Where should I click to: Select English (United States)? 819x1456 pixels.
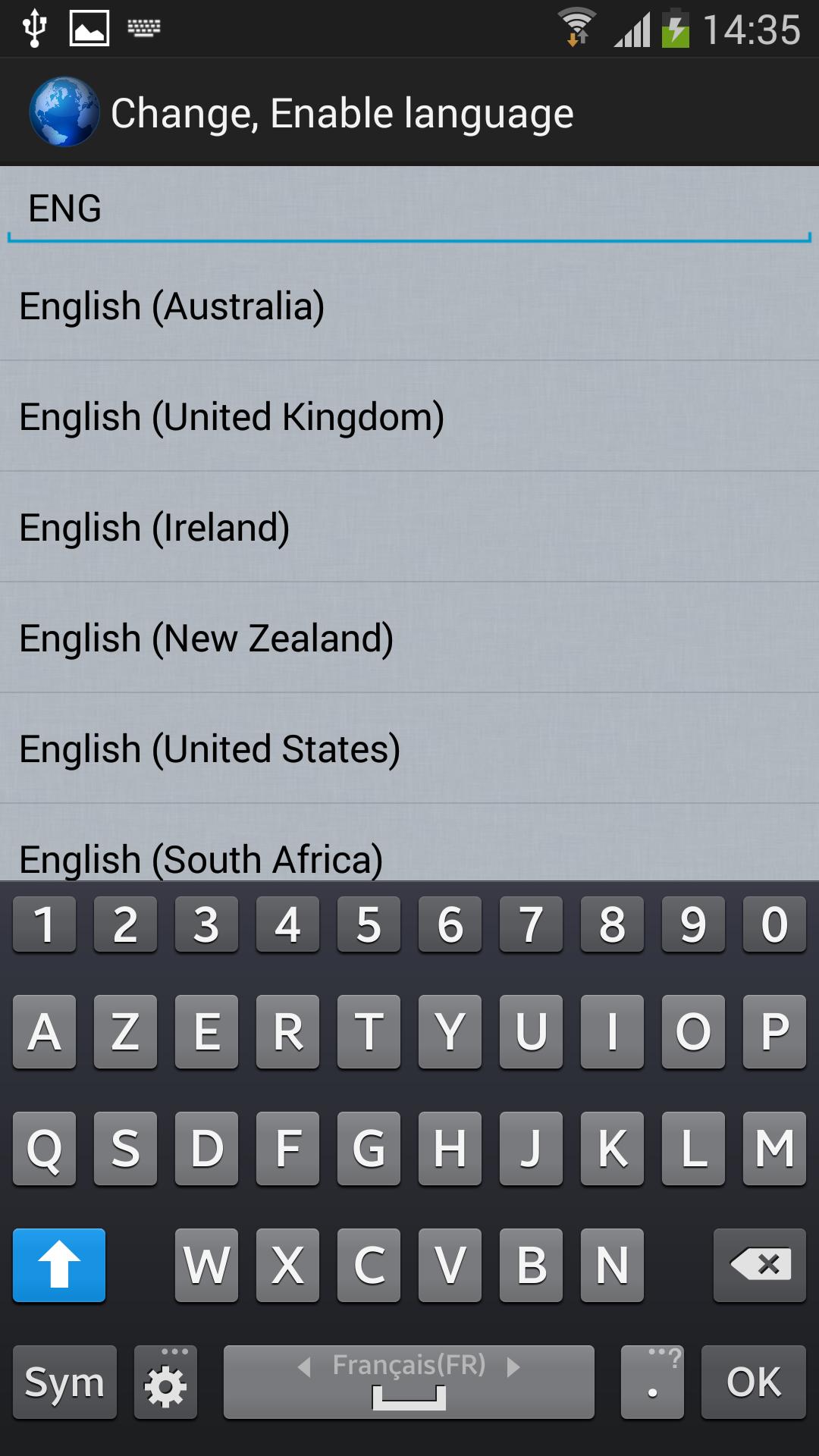coord(409,749)
